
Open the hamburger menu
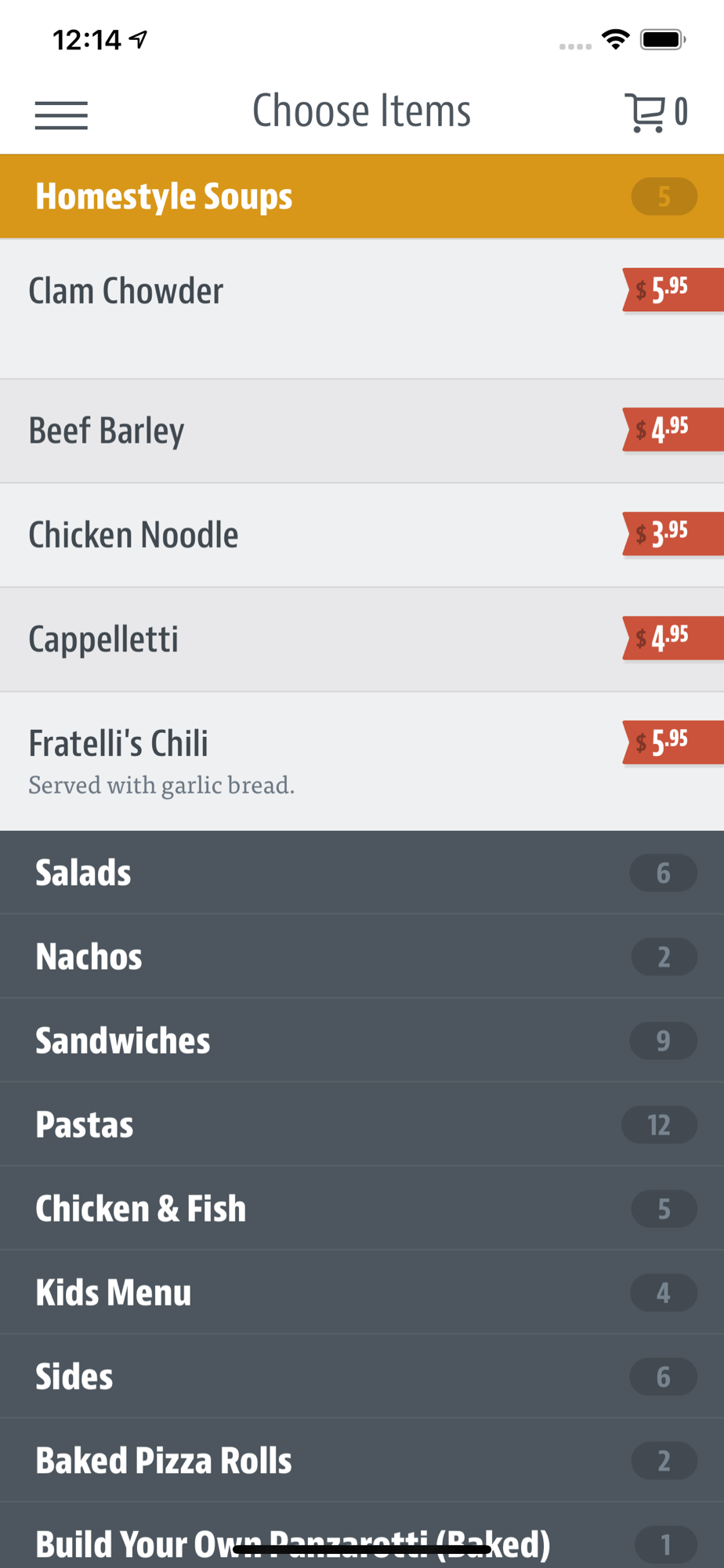pyautogui.click(x=61, y=115)
